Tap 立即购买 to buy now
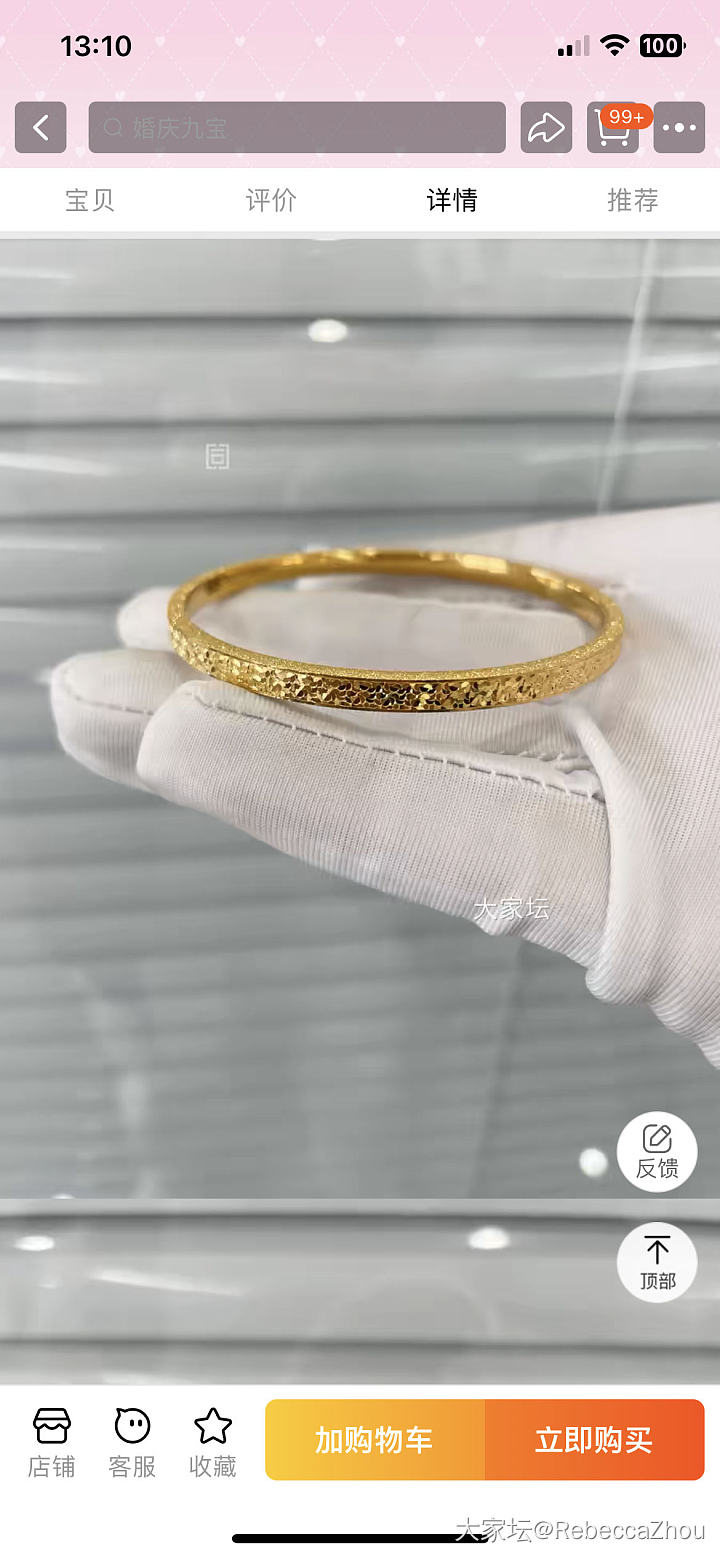The width and height of the screenshot is (720, 1558). 594,1440
